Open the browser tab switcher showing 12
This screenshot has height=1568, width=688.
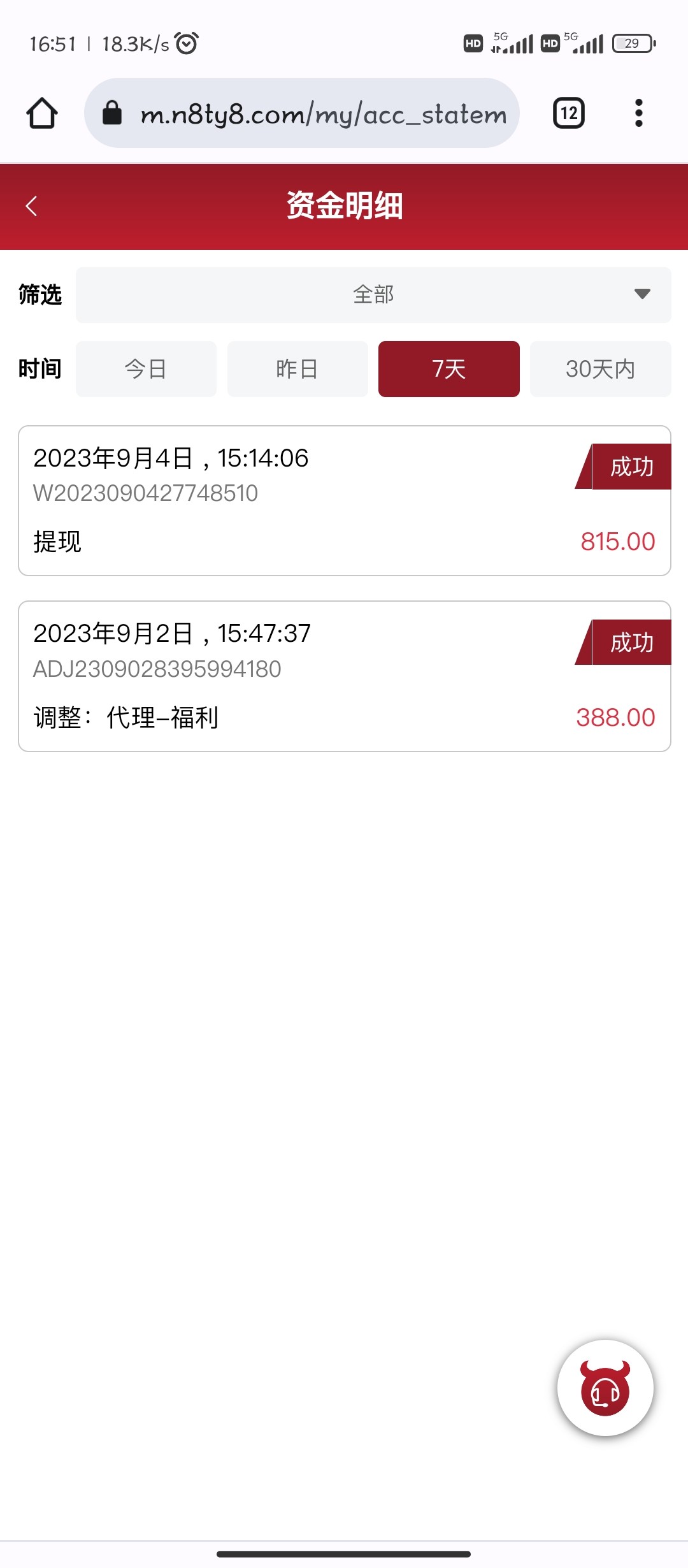coord(569,113)
